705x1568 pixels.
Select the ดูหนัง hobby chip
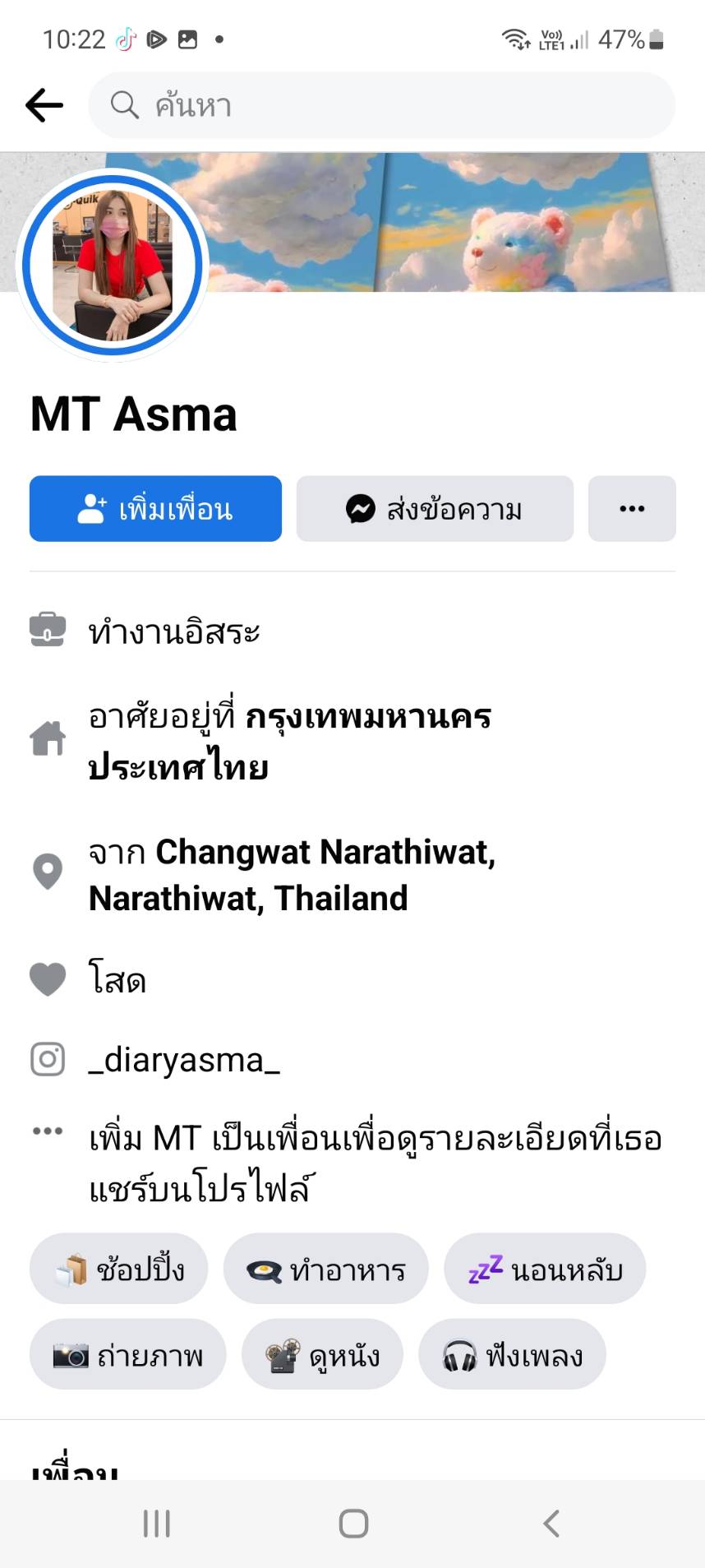pos(322,1354)
